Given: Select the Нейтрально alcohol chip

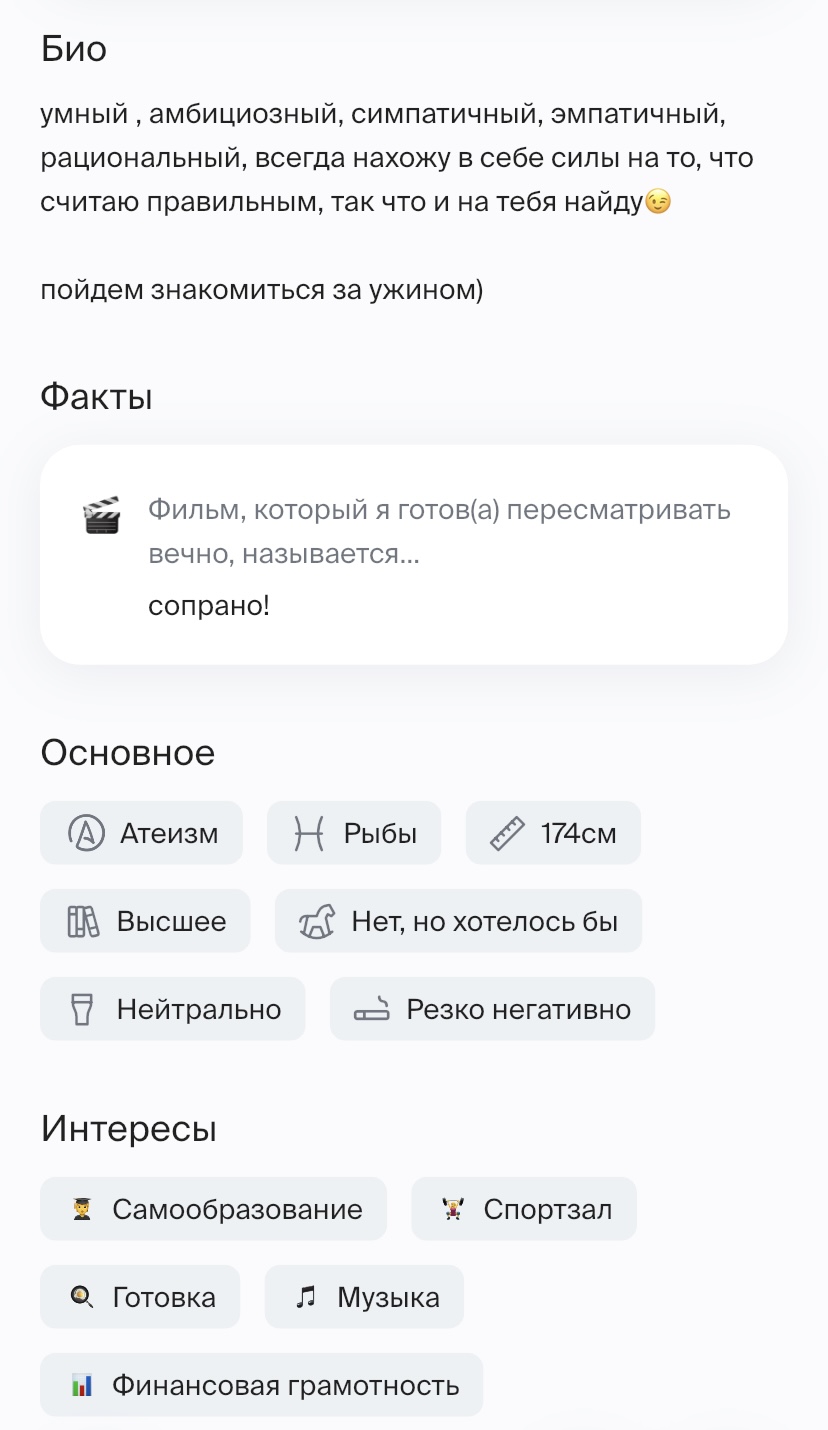Looking at the screenshot, I should click(x=172, y=1009).
